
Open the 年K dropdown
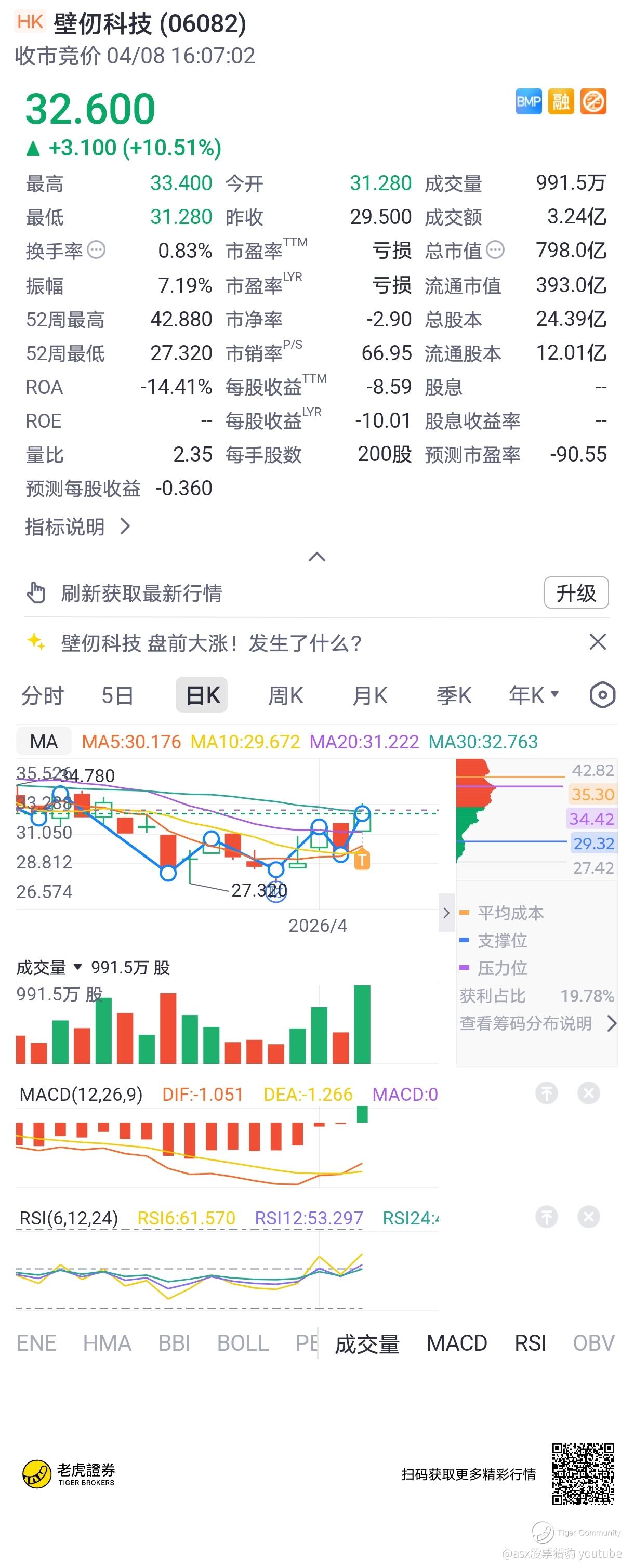(x=534, y=695)
